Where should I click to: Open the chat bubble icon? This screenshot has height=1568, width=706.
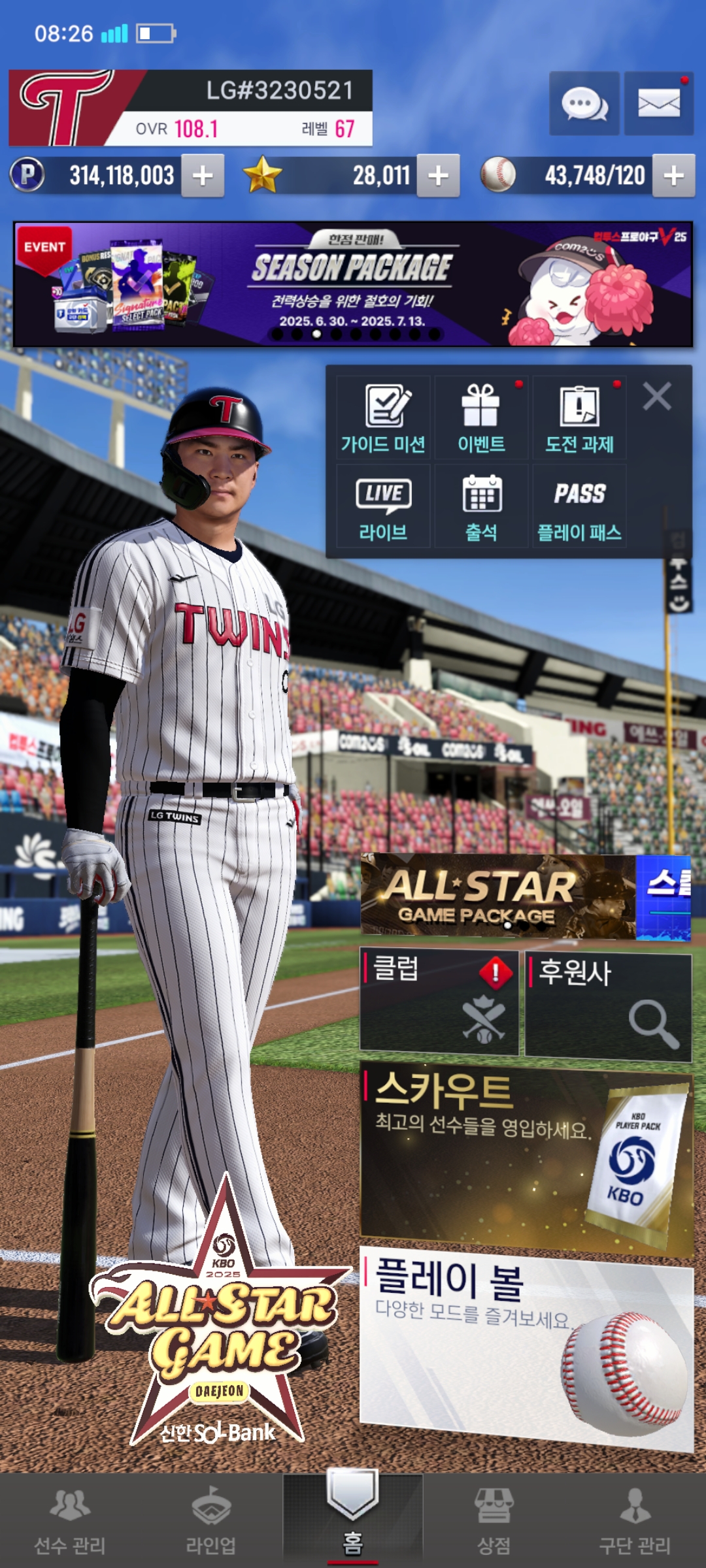(584, 104)
